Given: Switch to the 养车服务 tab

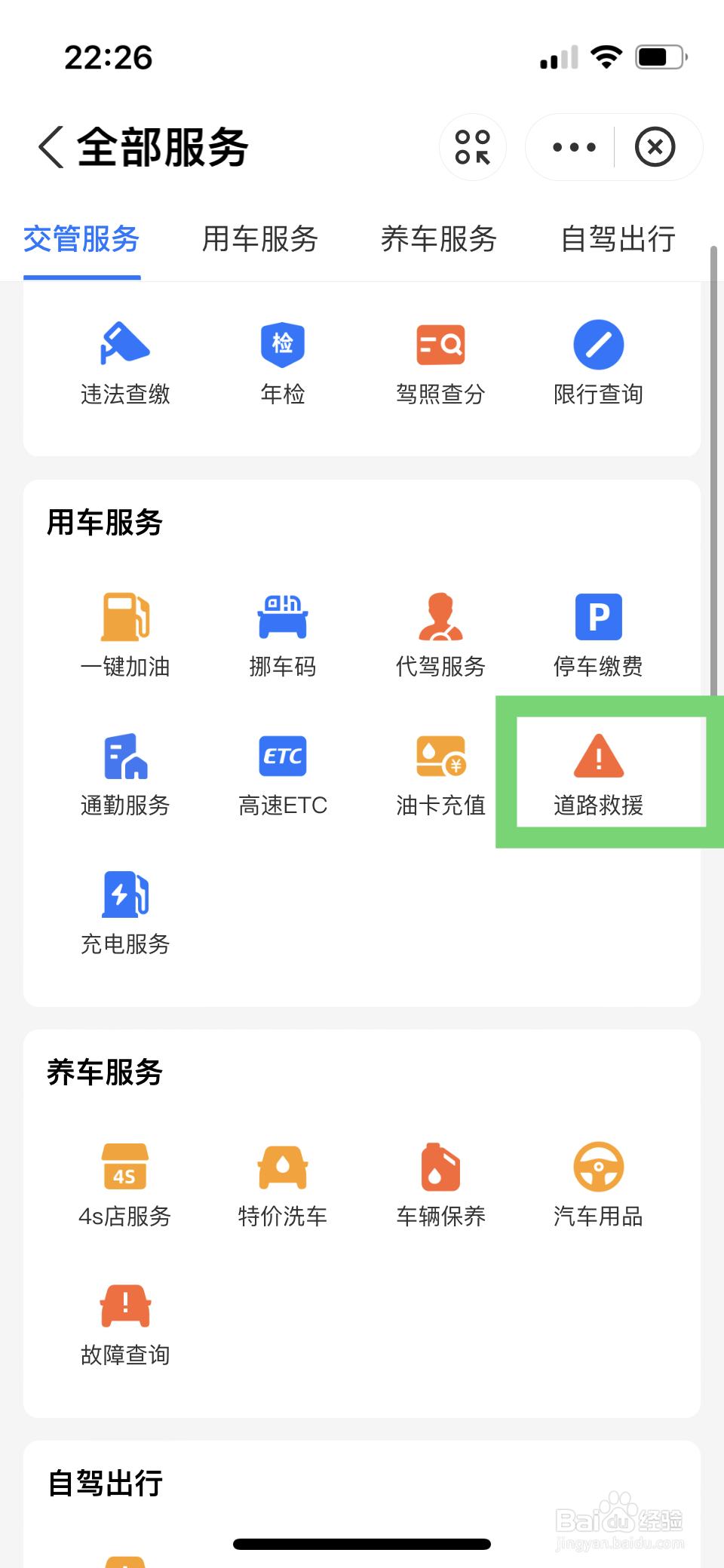Looking at the screenshot, I should [438, 239].
